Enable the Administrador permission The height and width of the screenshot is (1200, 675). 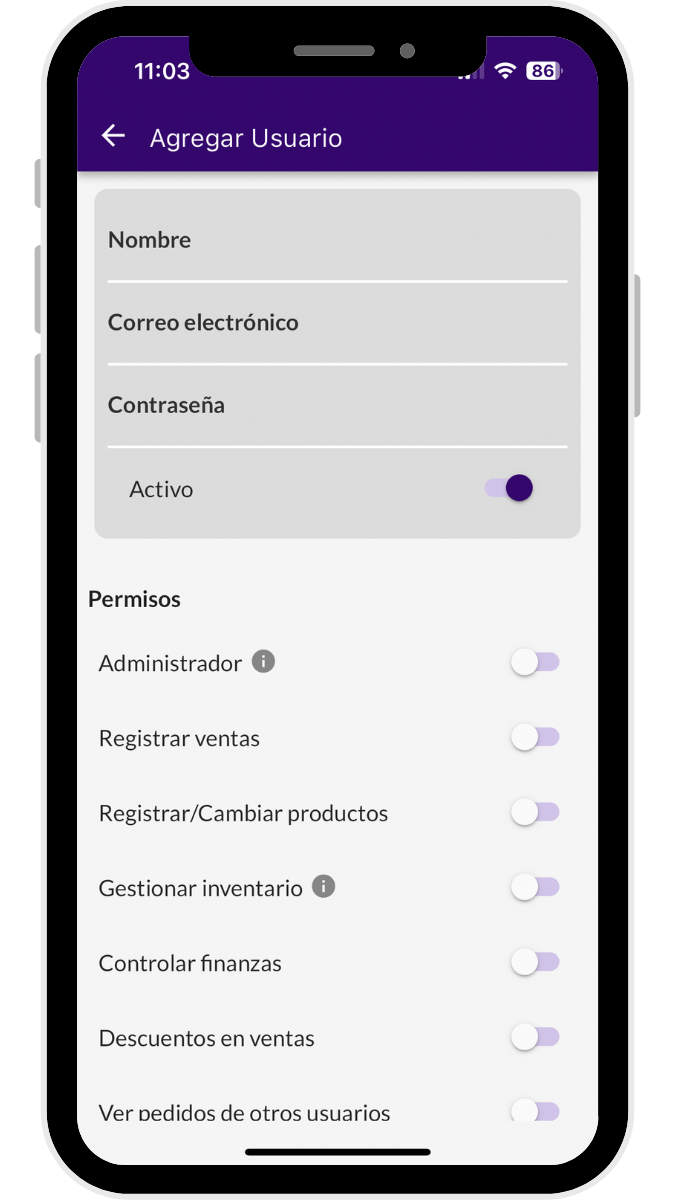pyautogui.click(x=535, y=663)
